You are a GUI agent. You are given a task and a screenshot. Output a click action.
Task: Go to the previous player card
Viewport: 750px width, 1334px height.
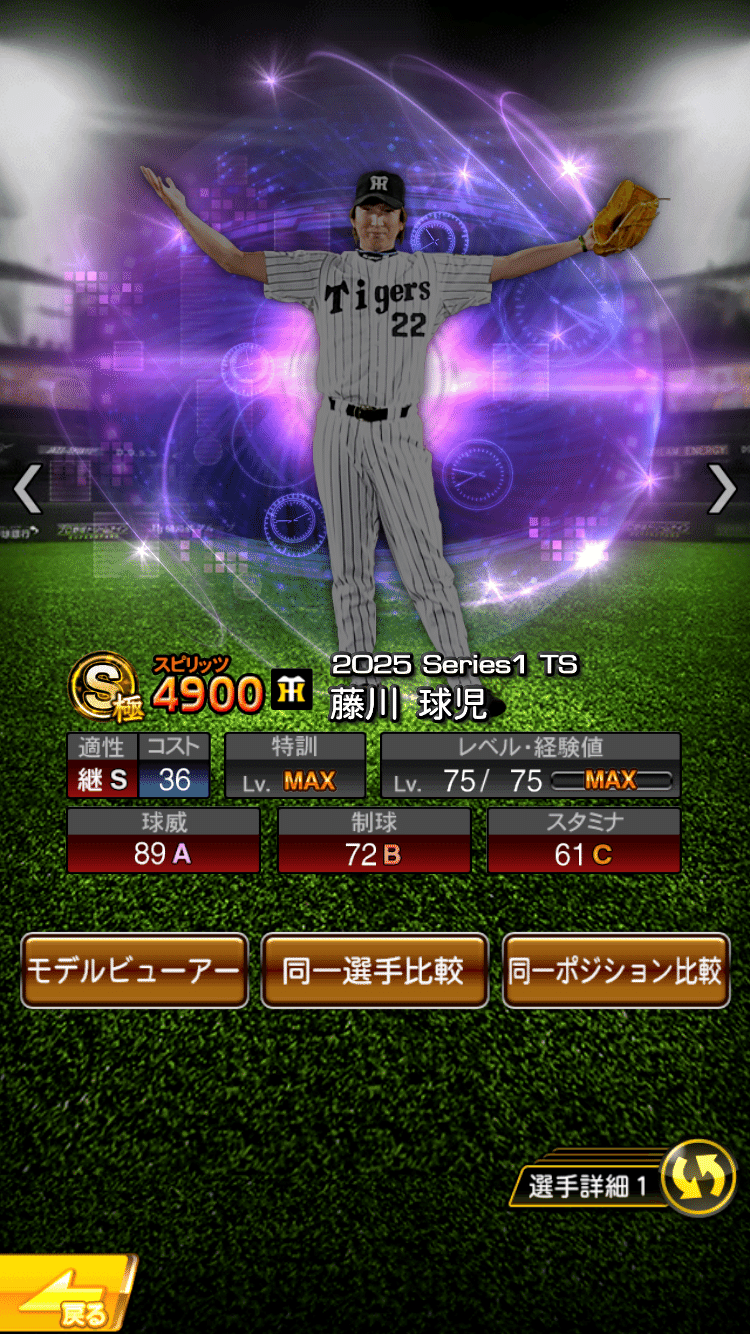(27, 489)
